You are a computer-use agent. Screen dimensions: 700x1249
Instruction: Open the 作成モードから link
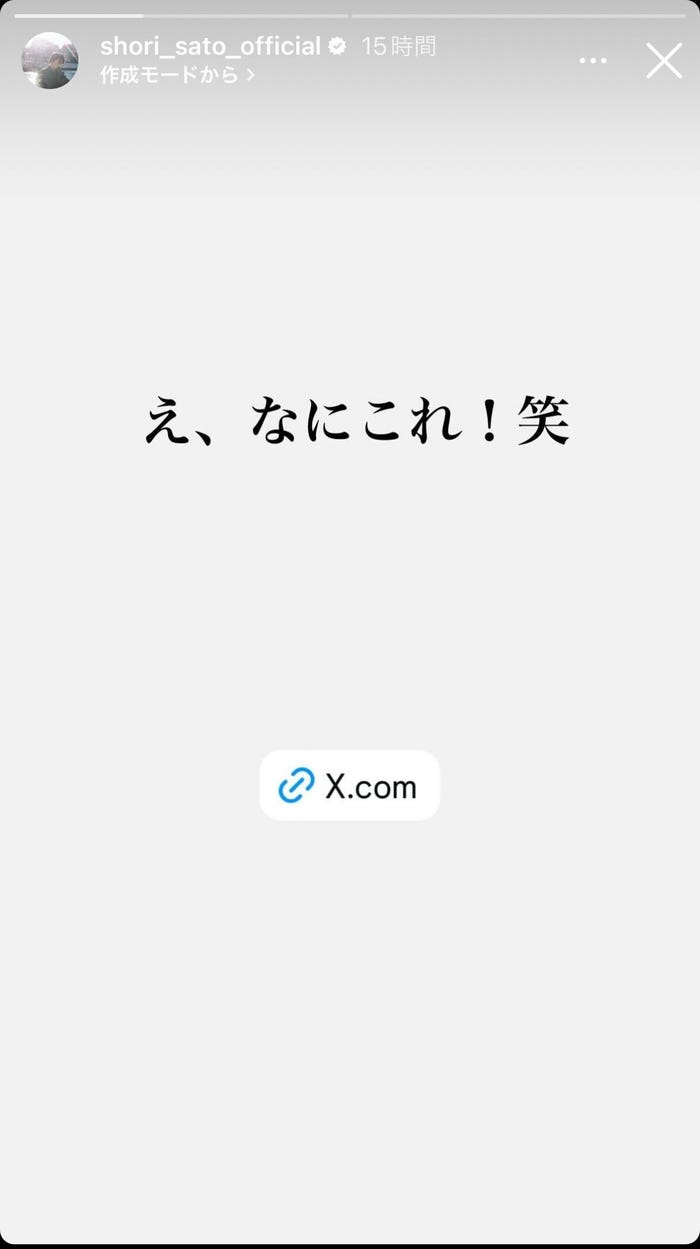pyautogui.click(x=176, y=75)
